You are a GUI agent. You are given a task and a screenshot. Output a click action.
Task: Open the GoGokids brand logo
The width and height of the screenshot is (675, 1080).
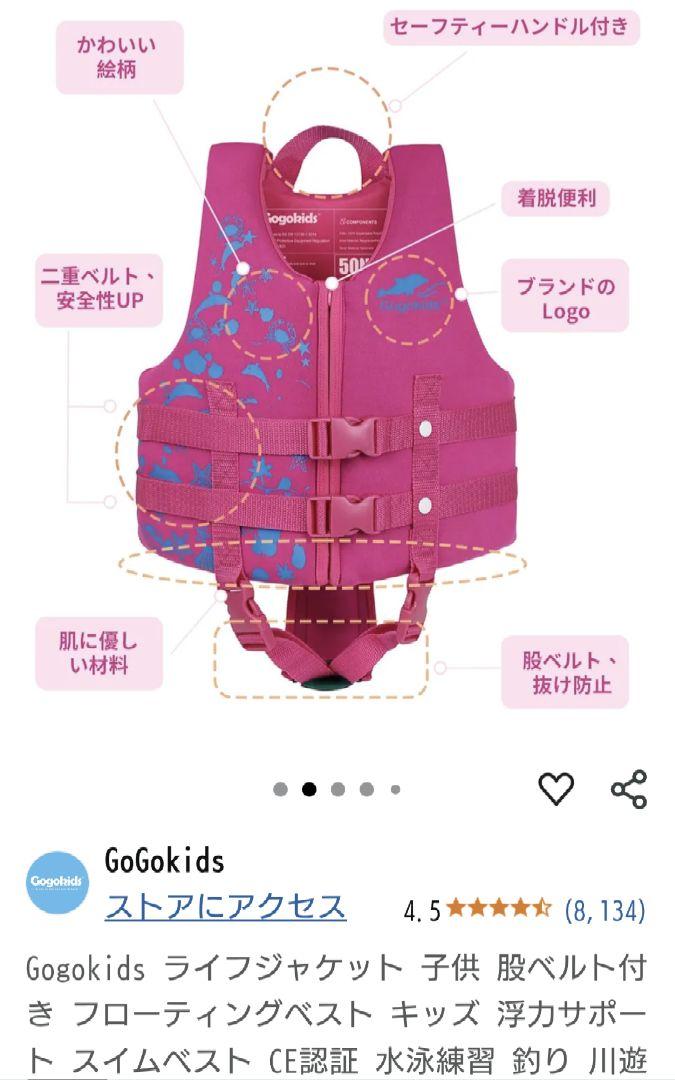tap(58, 882)
